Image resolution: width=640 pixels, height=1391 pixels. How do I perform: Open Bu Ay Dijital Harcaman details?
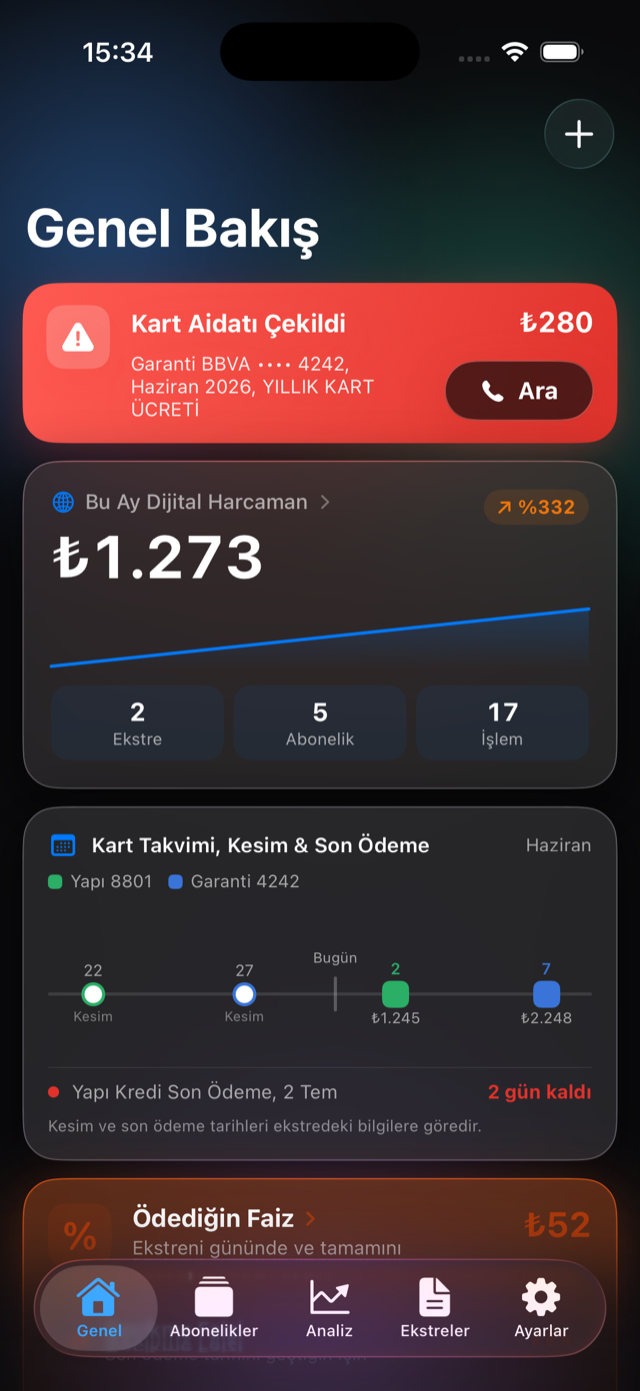click(x=191, y=502)
